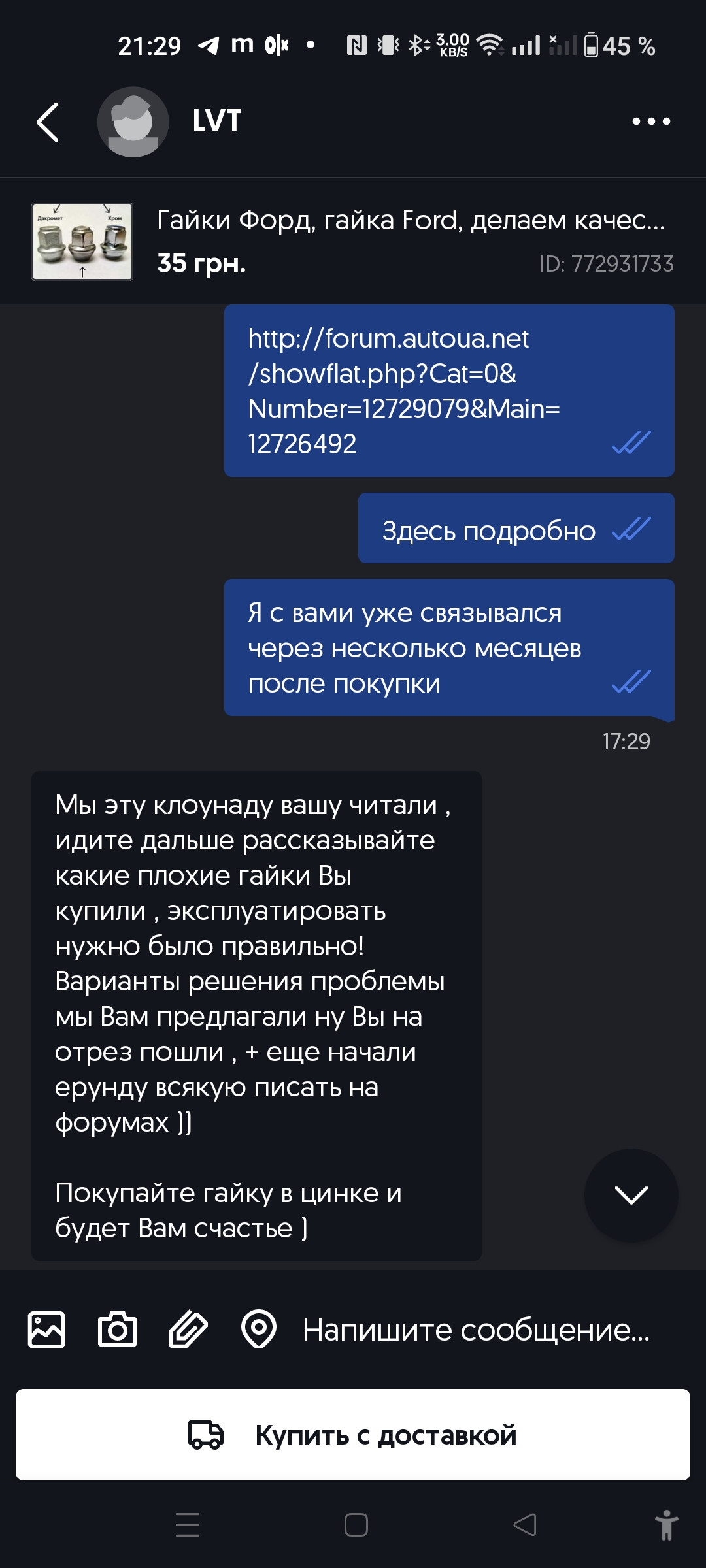The width and height of the screenshot is (706, 1568).
Task: Open the forum.autoua.net link in the message
Action: click(403, 391)
